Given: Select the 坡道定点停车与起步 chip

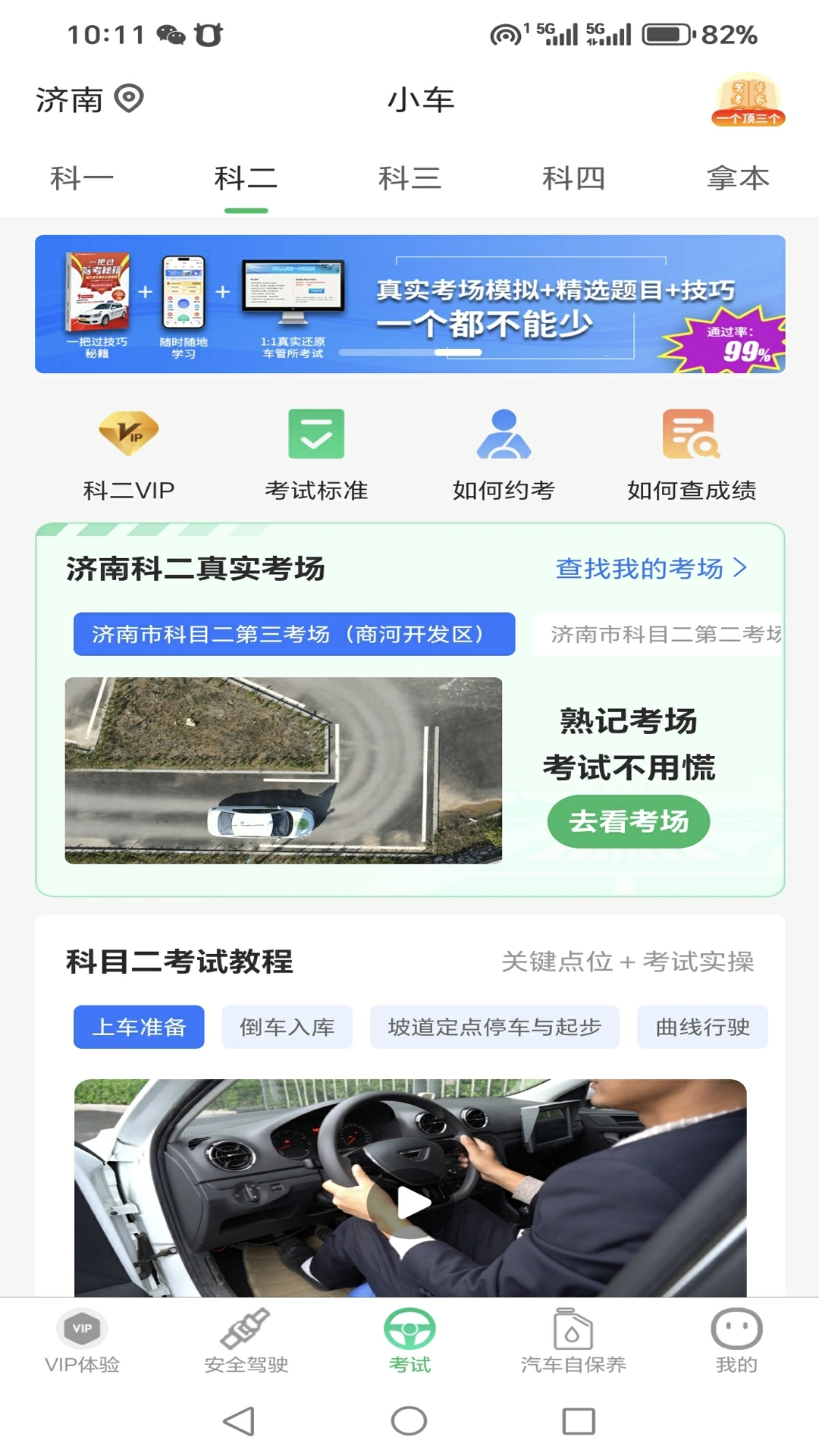Looking at the screenshot, I should 494,1027.
